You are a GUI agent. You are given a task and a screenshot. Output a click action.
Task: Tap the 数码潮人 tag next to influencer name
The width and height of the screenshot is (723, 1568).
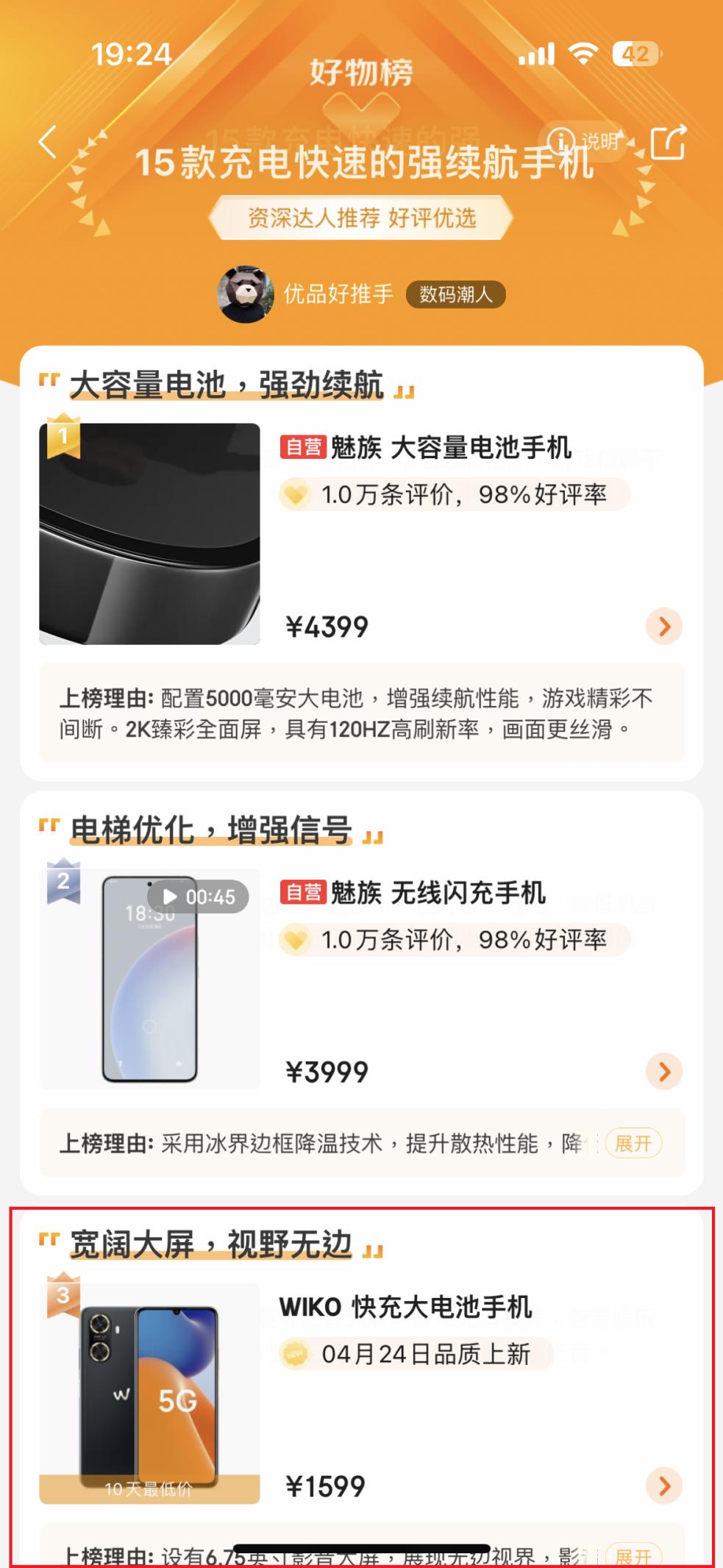(457, 293)
